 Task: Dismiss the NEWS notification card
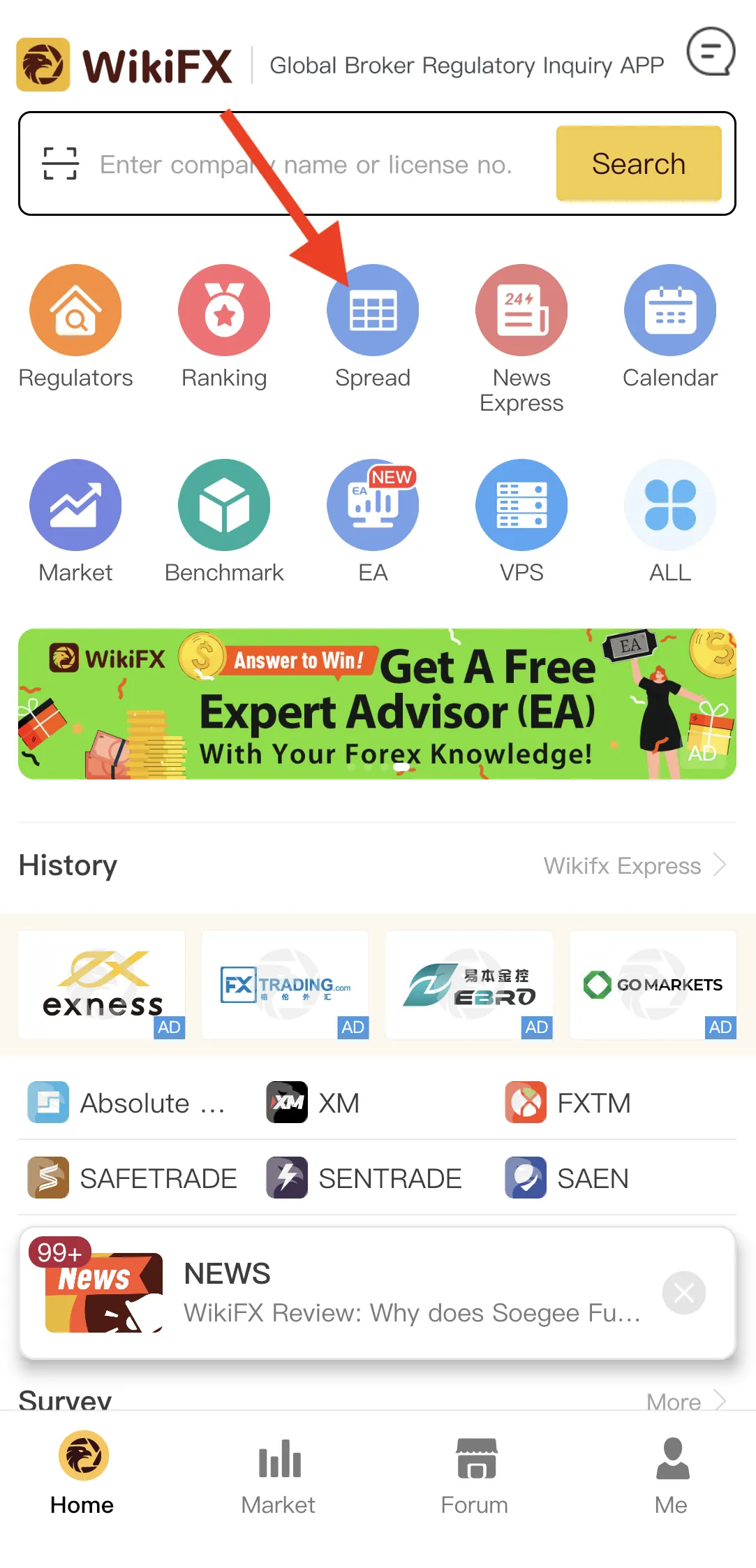pyautogui.click(x=683, y=1293)
